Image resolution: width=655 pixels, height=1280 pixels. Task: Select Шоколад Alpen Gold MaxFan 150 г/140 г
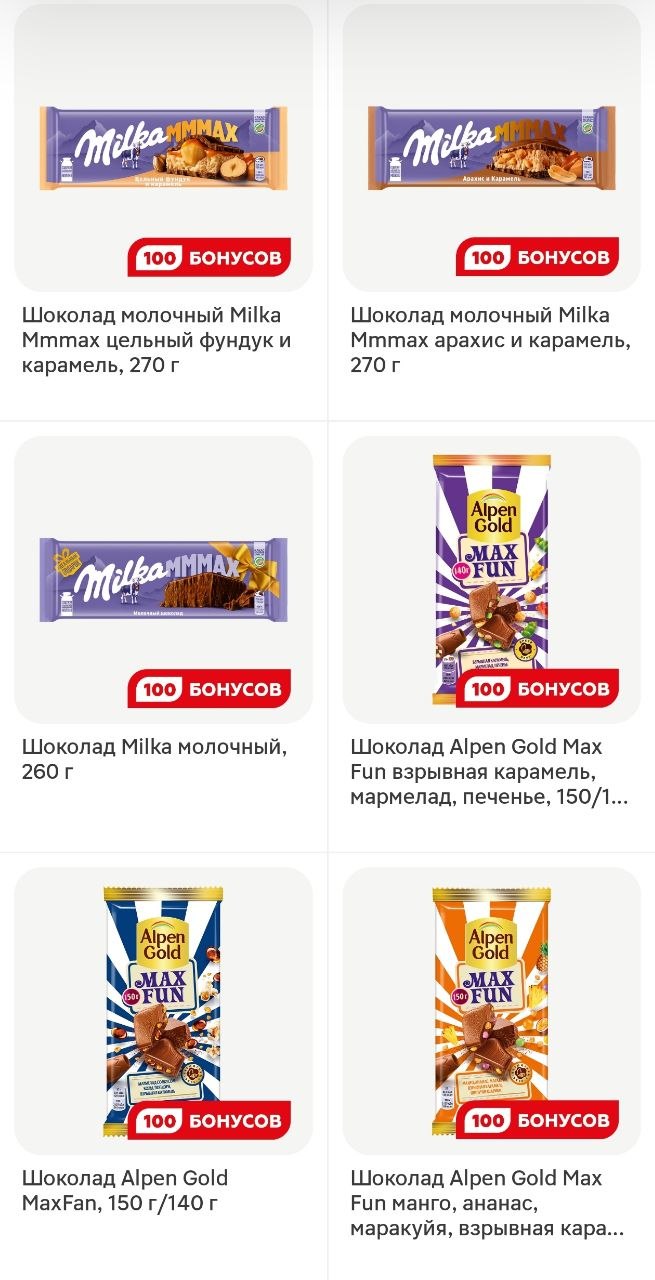tap(163, 1010)
